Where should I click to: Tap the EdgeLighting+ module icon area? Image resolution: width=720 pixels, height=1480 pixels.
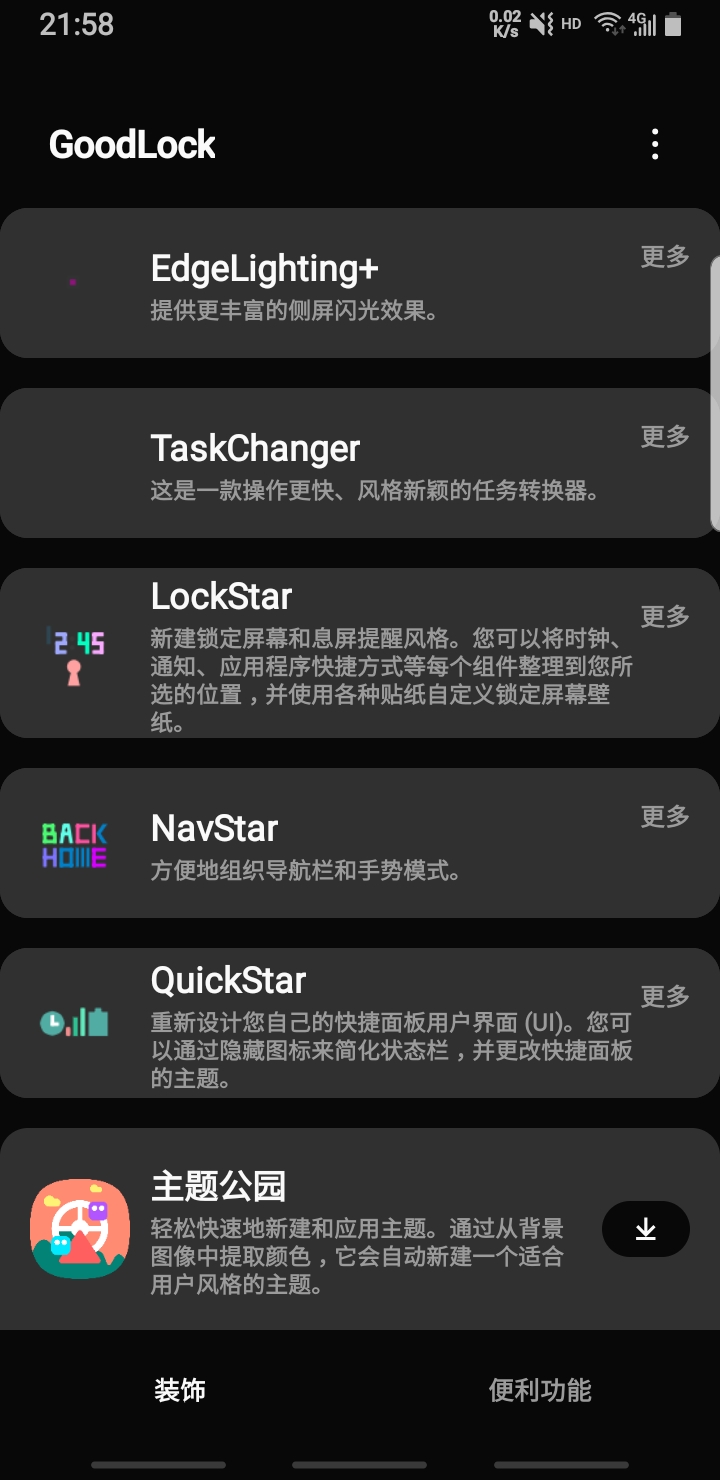(72, 283)
